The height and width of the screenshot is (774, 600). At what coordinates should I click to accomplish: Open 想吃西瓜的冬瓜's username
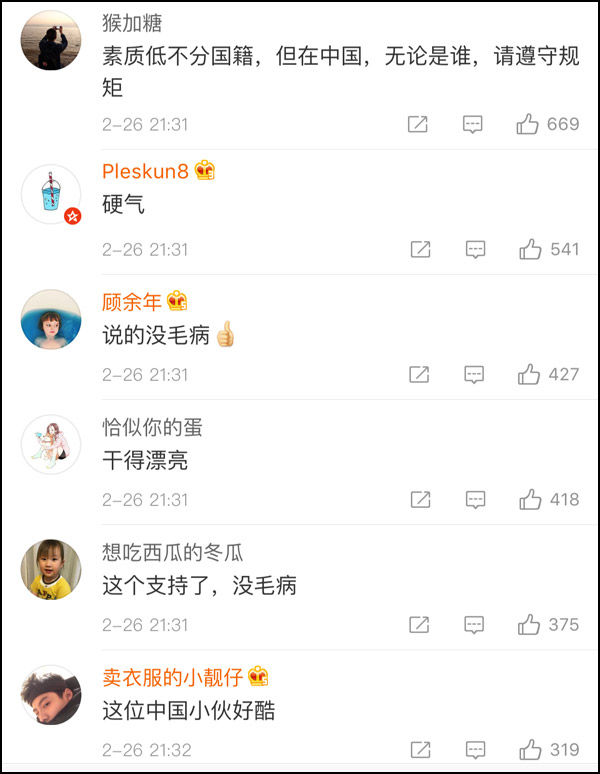172,552
